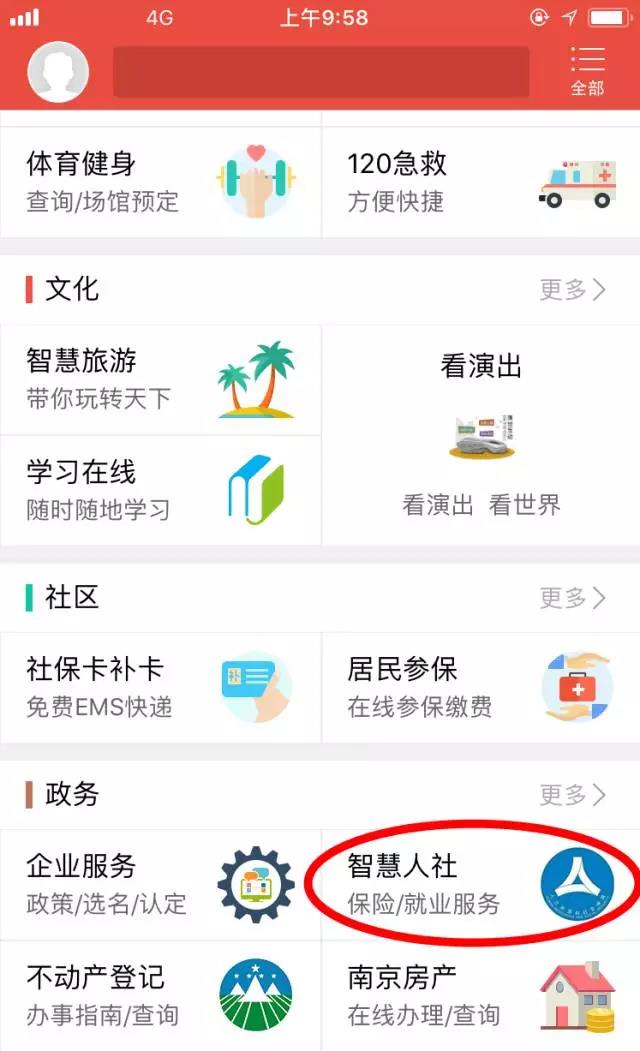640x1051 pixels.
Task: Open the 体育健身 service
Action: (161, 182)
